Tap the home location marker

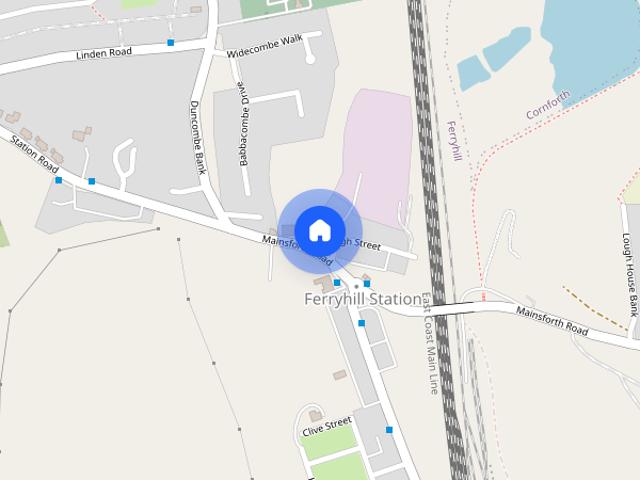point(319,230)
